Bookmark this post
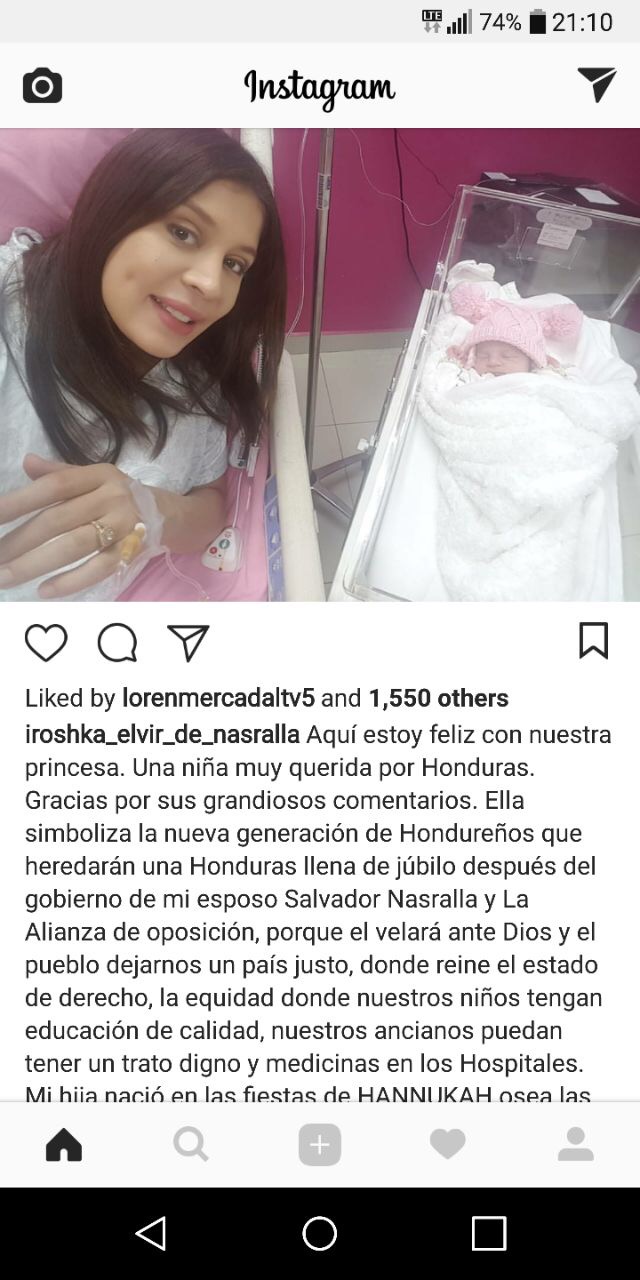Screen dimensions: 640x1280 pos(593,640)
